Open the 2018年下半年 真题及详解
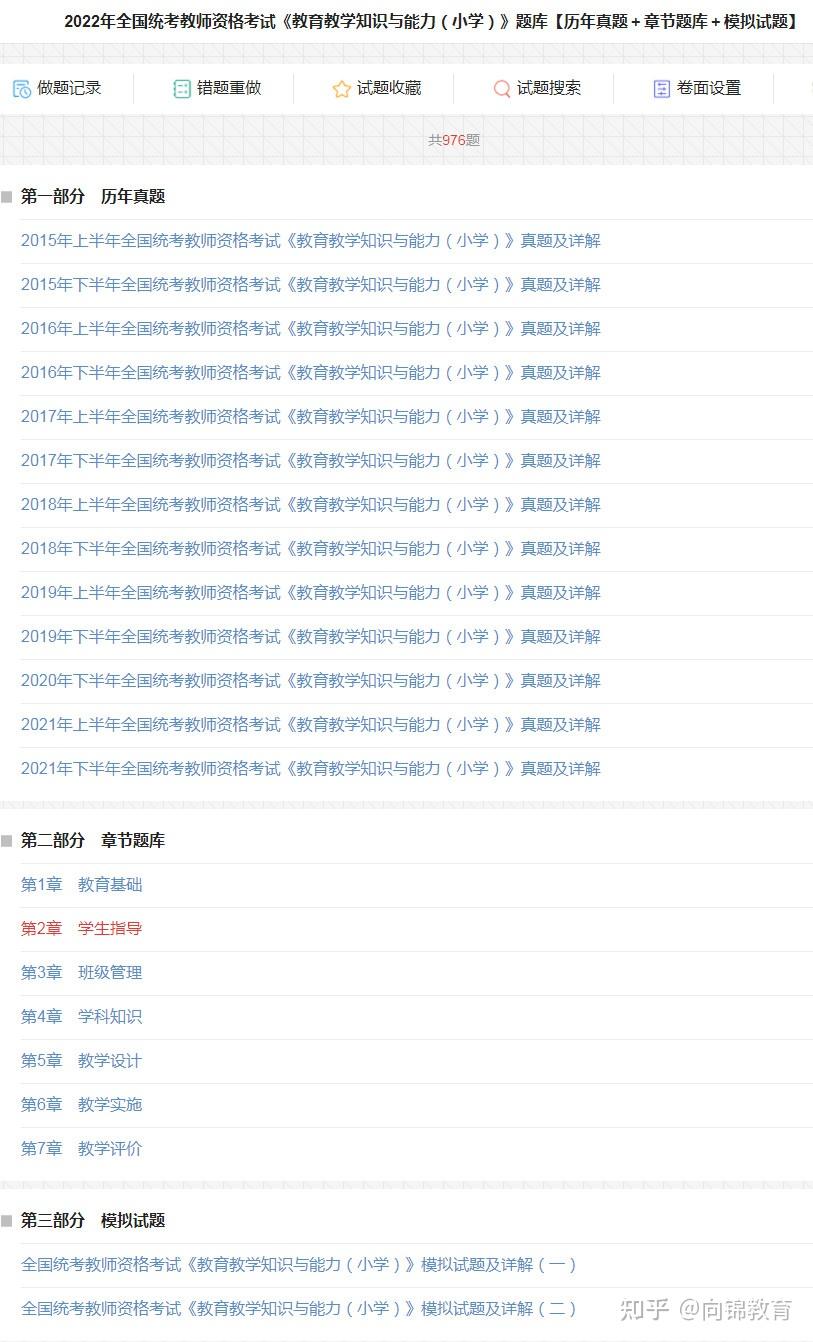Image resolution: width=813 pixels, height=1342 pixels. 311,549
